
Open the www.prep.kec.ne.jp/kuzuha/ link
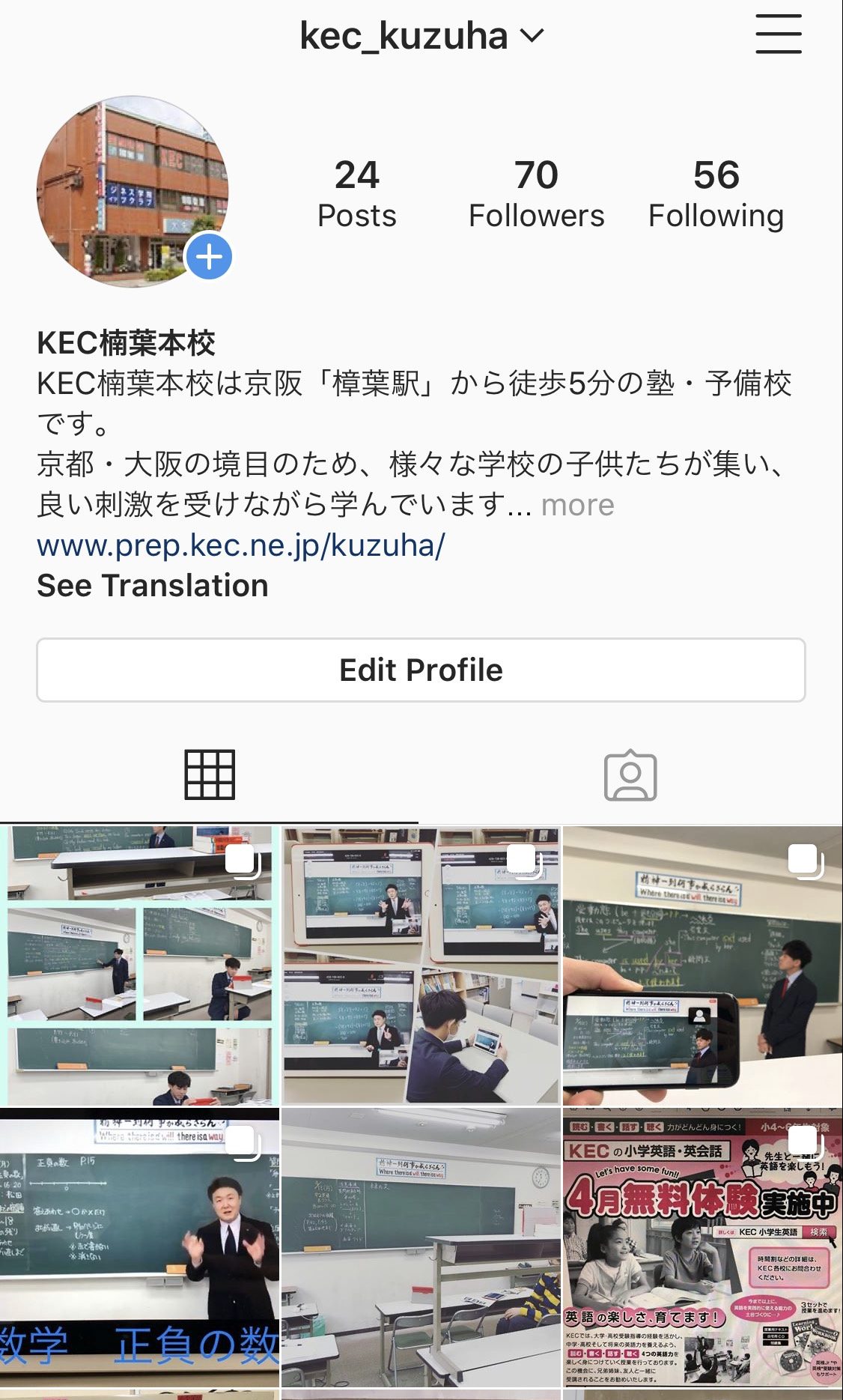[x=241, y=545]
